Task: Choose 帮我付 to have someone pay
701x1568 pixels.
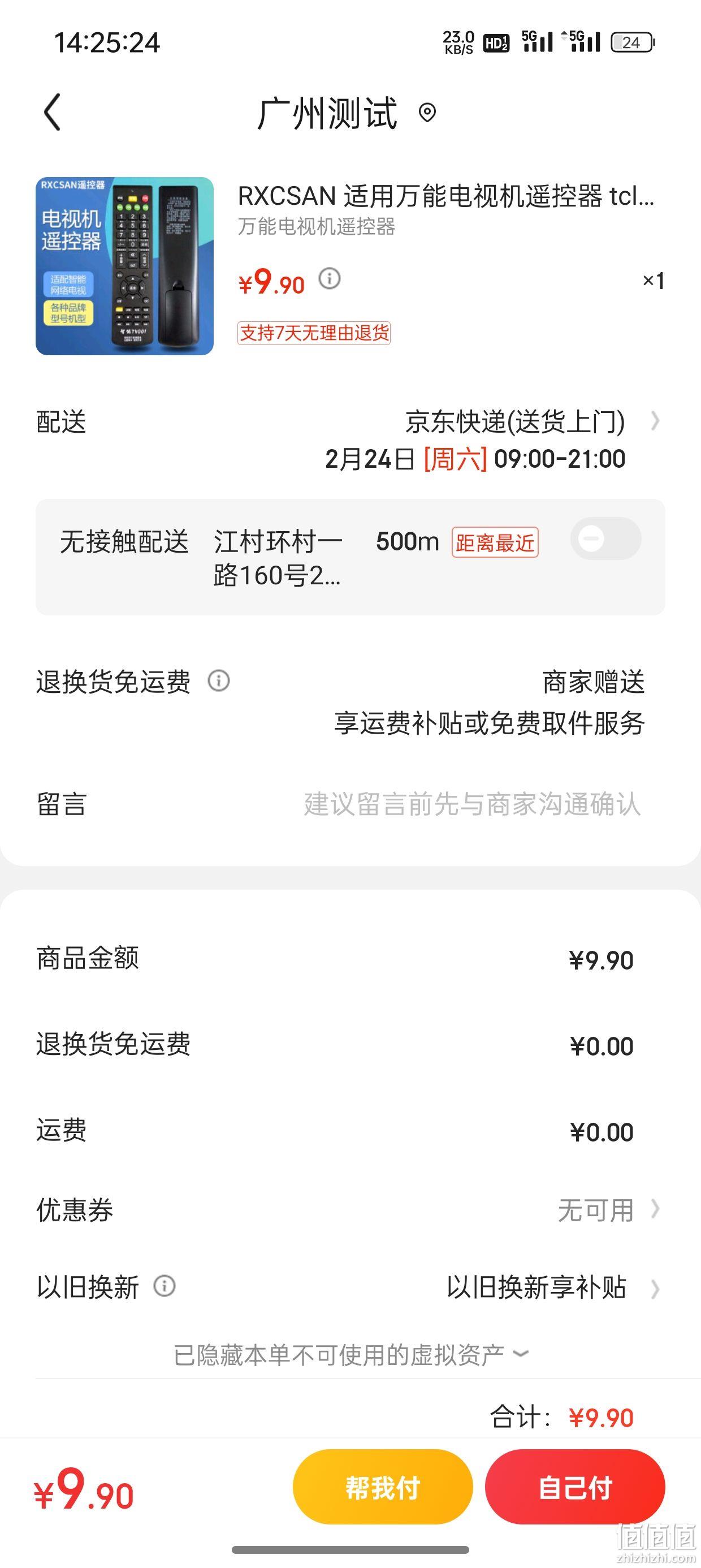Action: tap(383, 1488)
